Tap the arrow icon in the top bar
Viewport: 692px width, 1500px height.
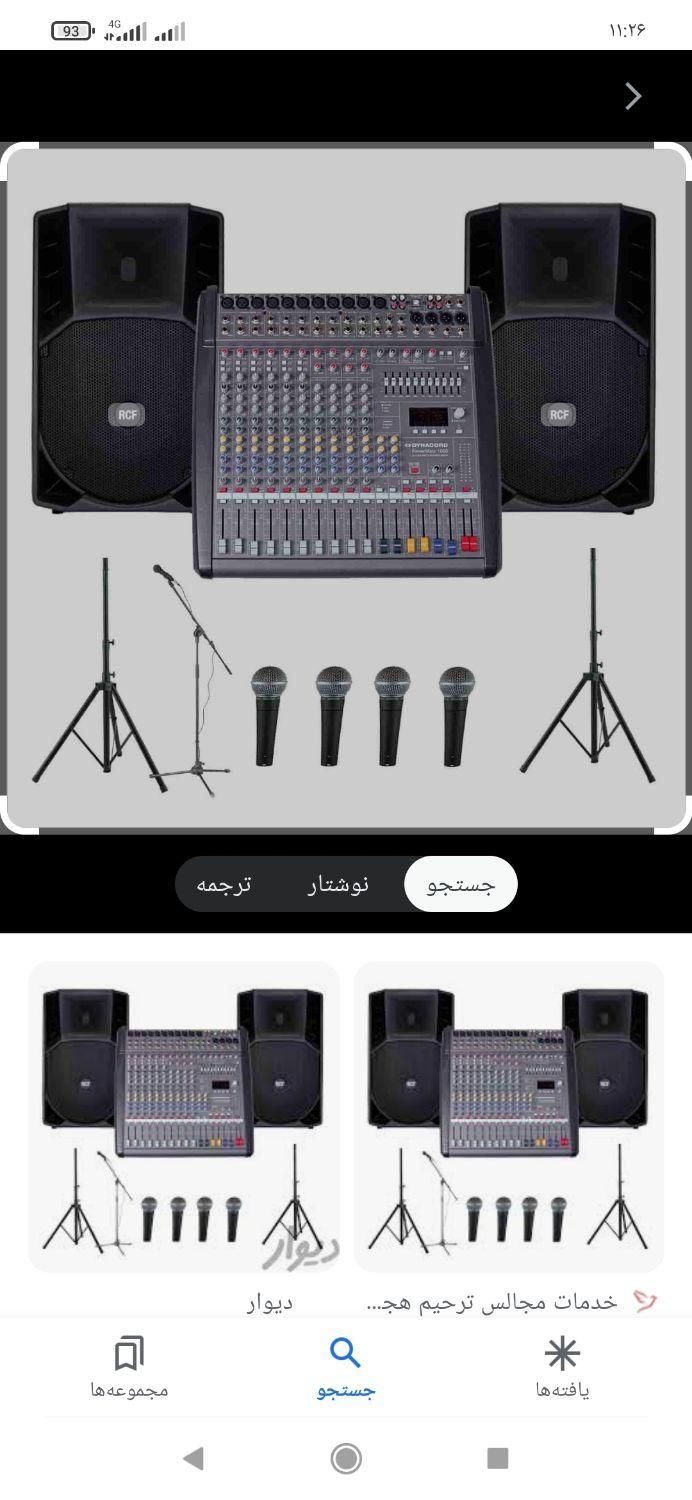(x=632, y=96)
